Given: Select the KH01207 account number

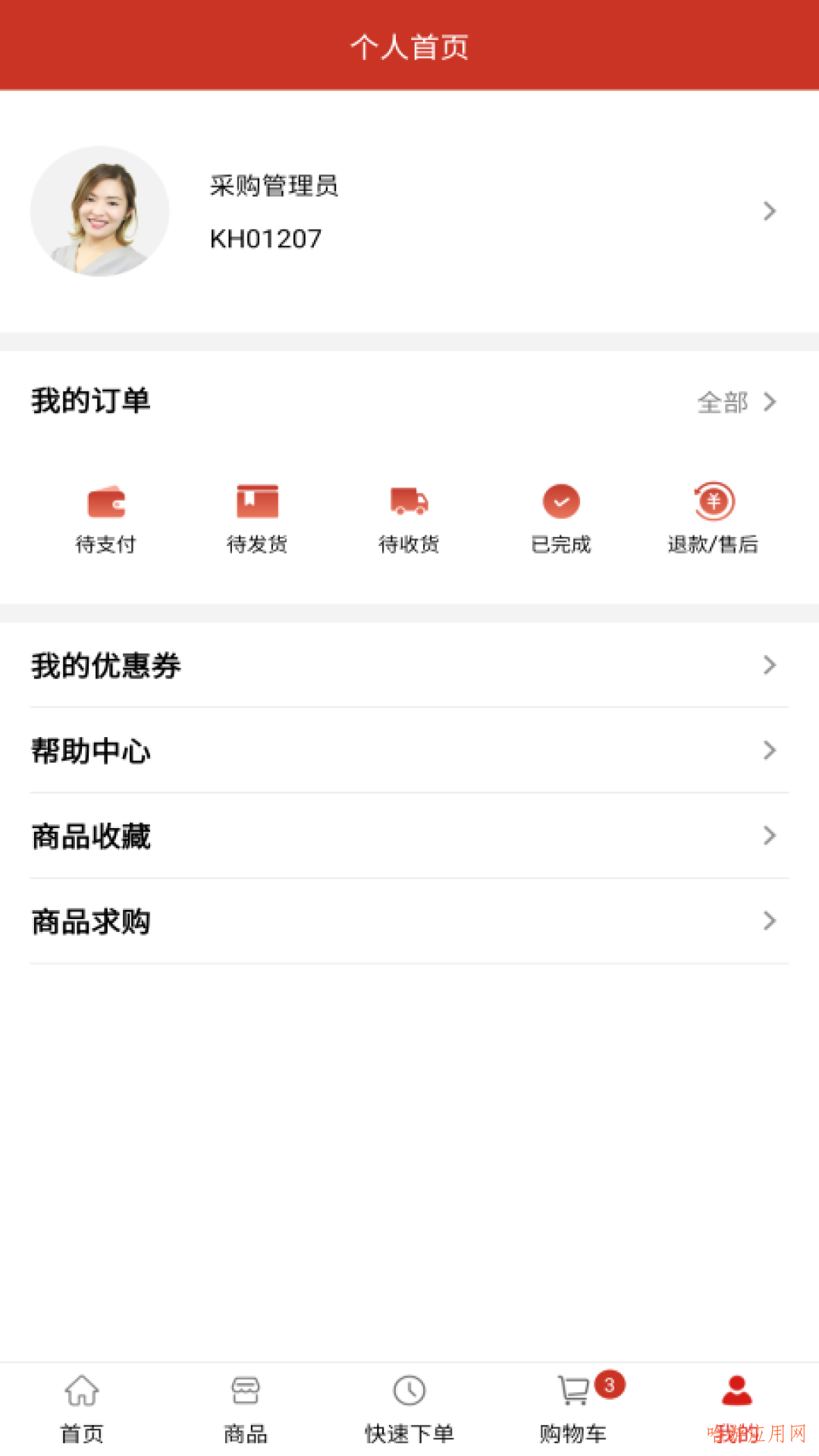Looking at the screenshot, I should pos(265,239).
